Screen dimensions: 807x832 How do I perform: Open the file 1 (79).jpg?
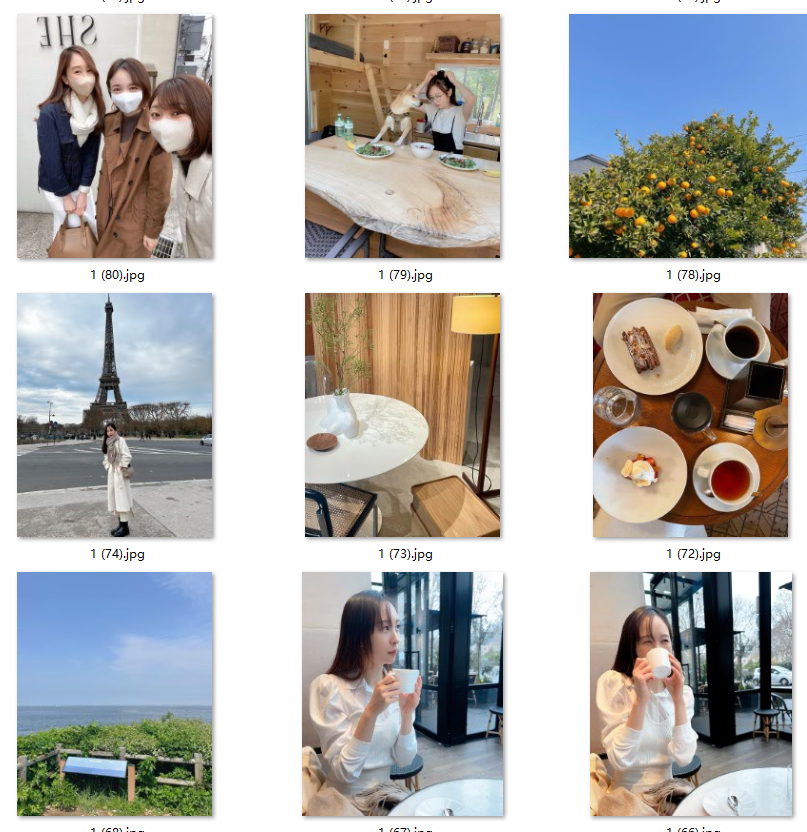tap(402, 137)
